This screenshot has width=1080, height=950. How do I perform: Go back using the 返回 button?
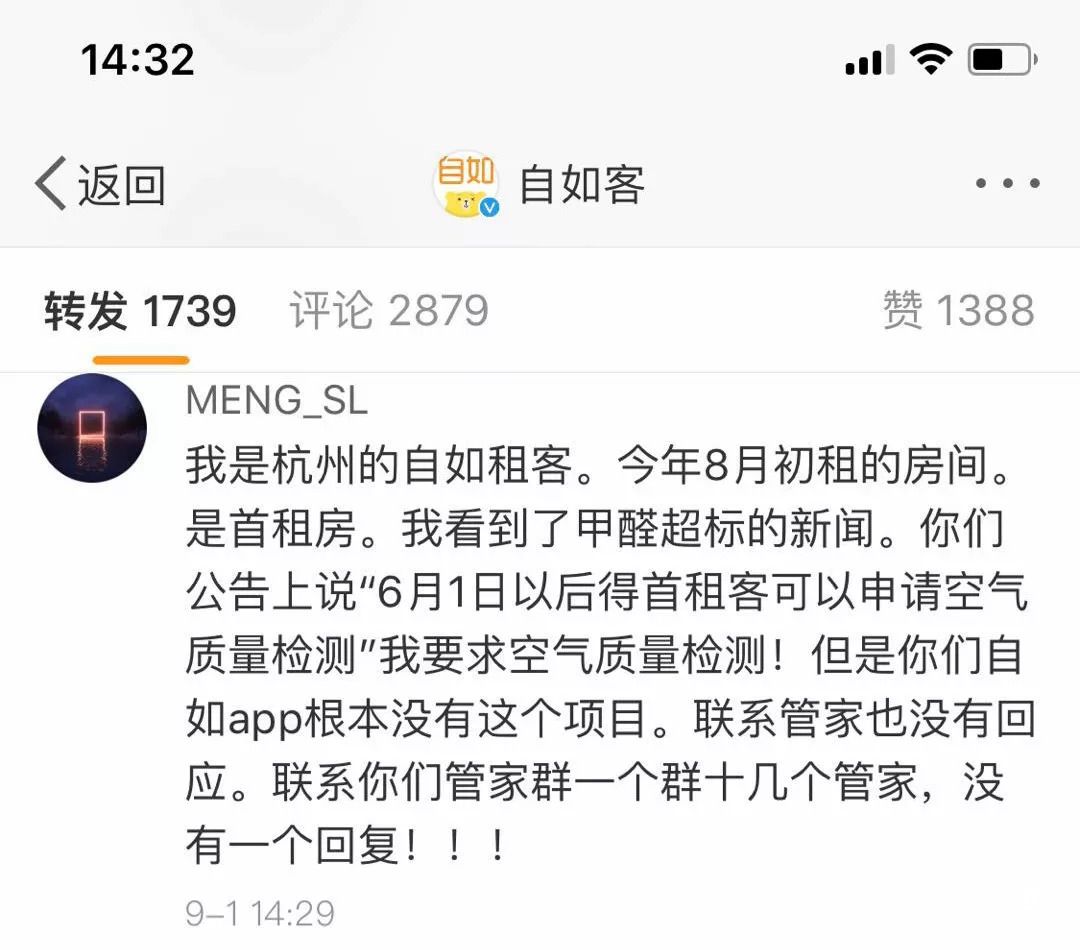[100, 185]
